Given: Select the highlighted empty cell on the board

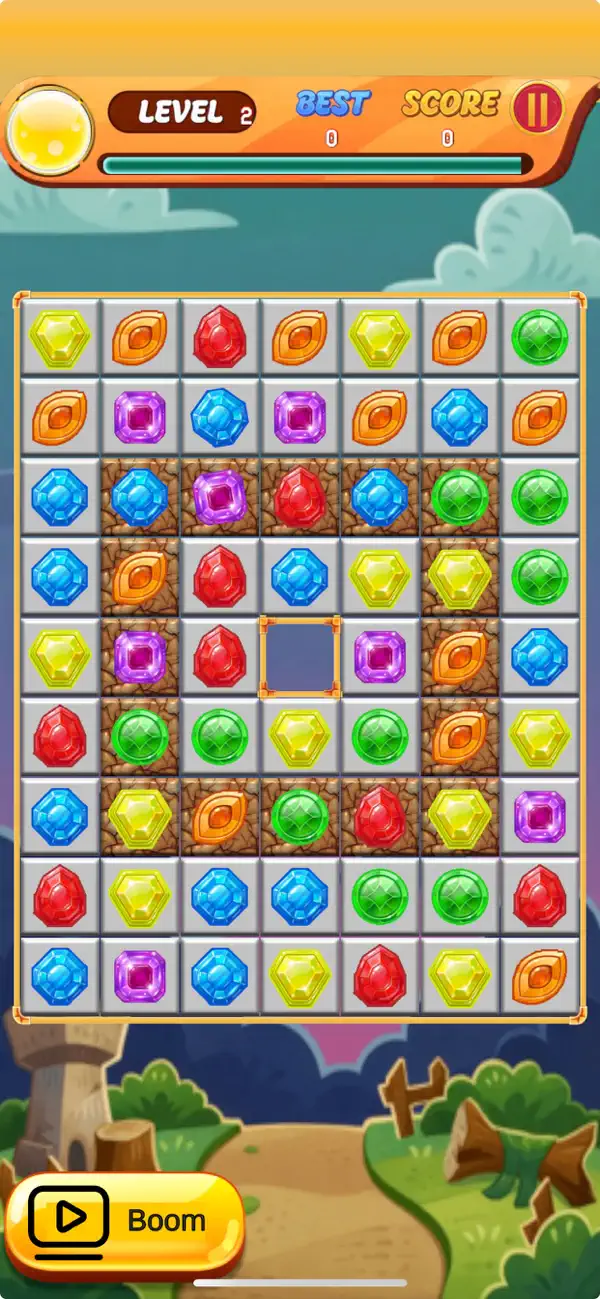Looking at the screenshot, I should pos(300,657).
